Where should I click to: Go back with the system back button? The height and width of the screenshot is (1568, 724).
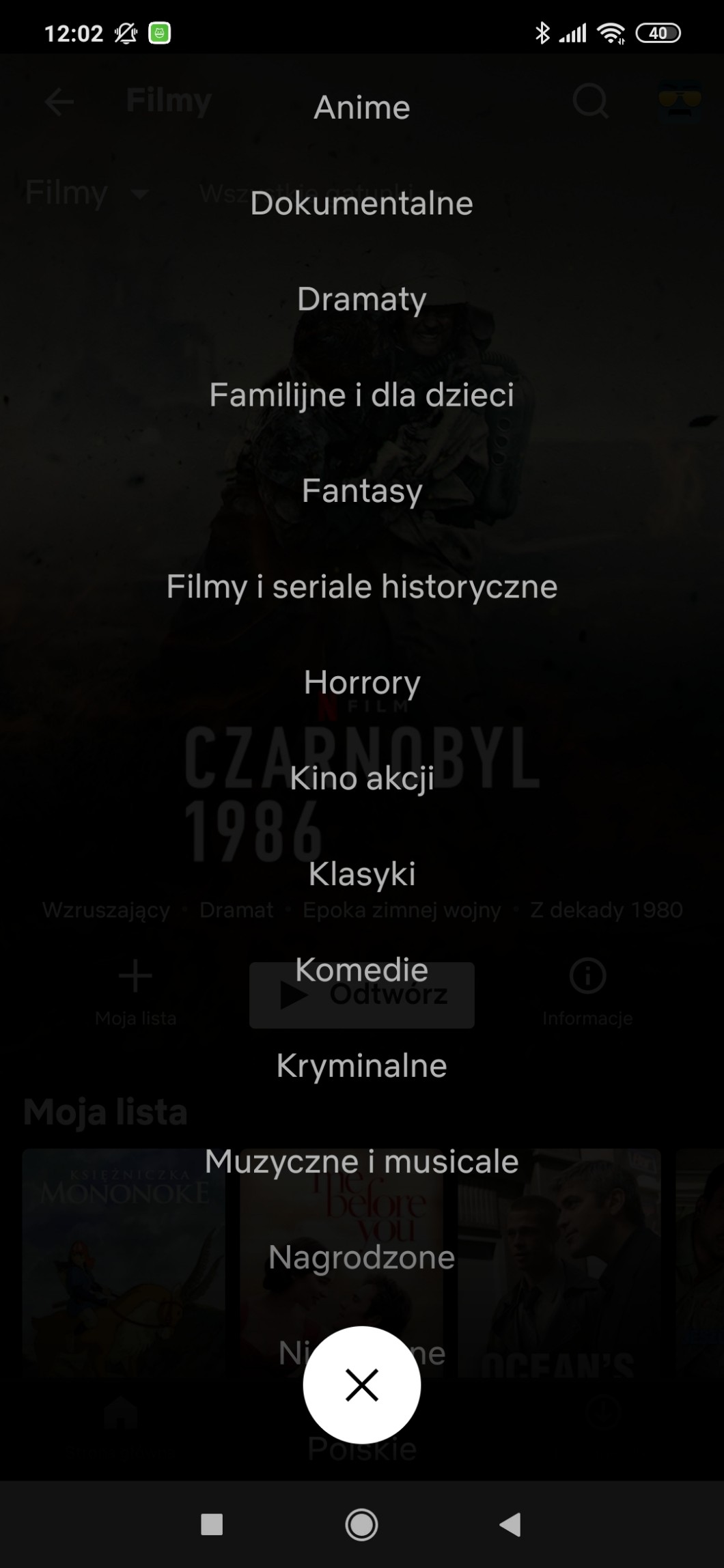coord(510,1524)
